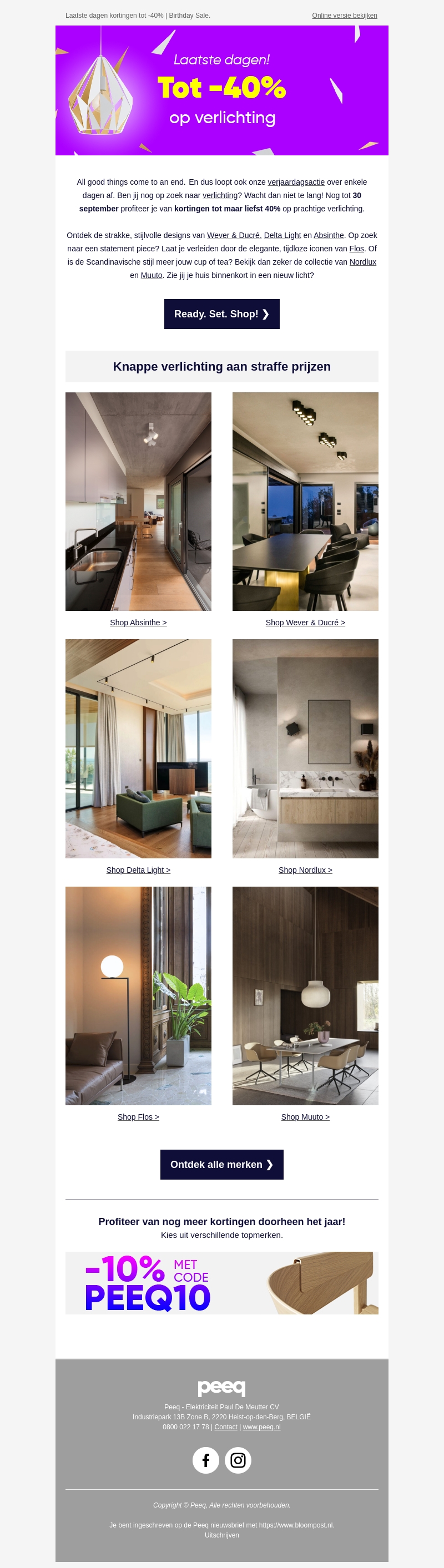Open the Absinthe kitchen photo tile
Viewport: 444px width, 1568px height.
(138, 501)
